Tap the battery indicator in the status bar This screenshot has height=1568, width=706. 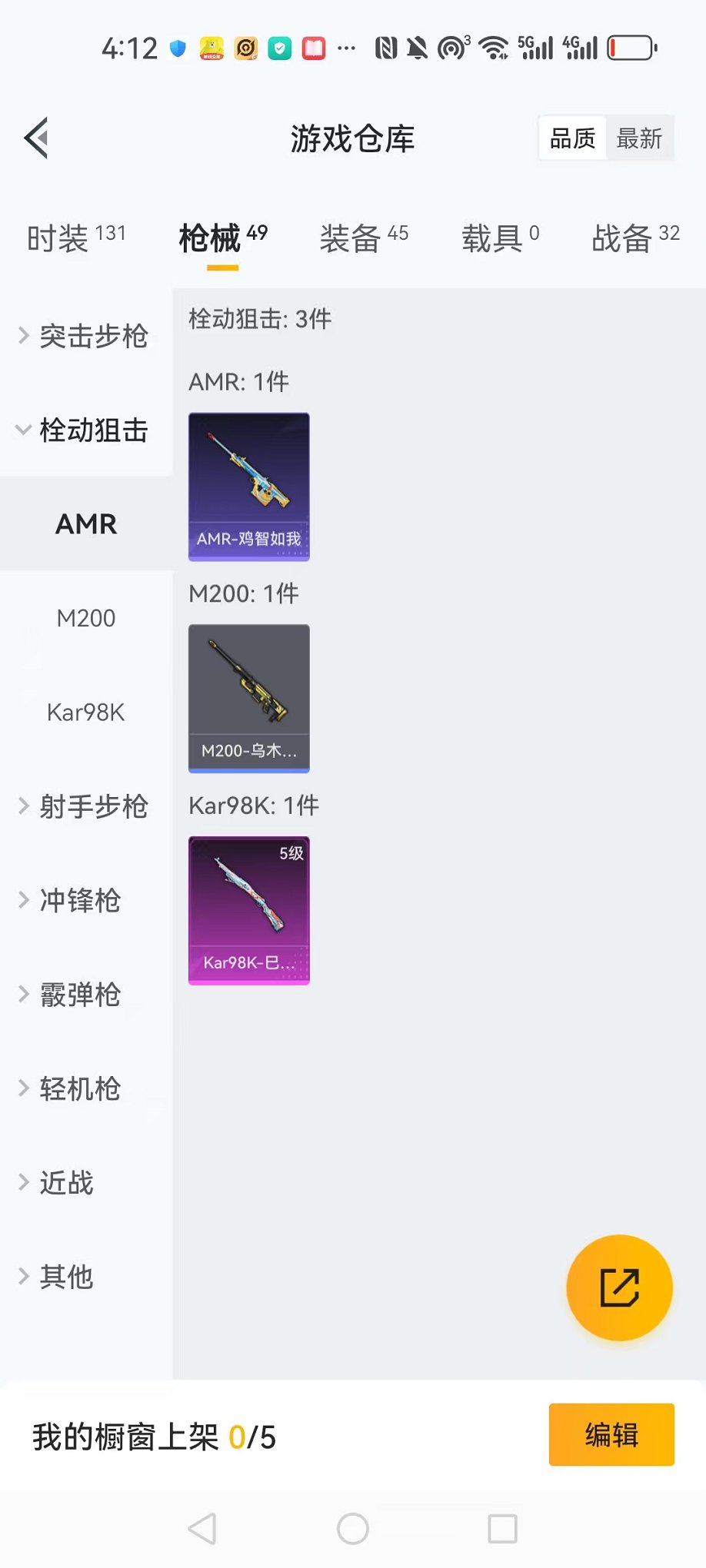click(x=629, y=48)
